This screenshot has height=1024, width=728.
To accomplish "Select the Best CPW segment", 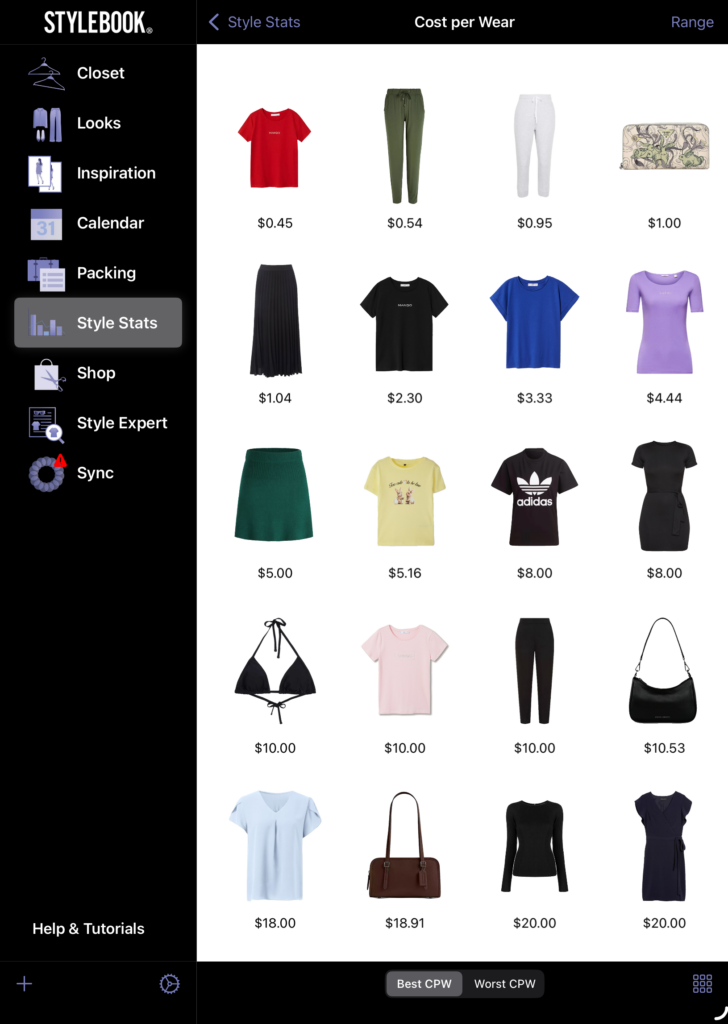I will 424,984.
